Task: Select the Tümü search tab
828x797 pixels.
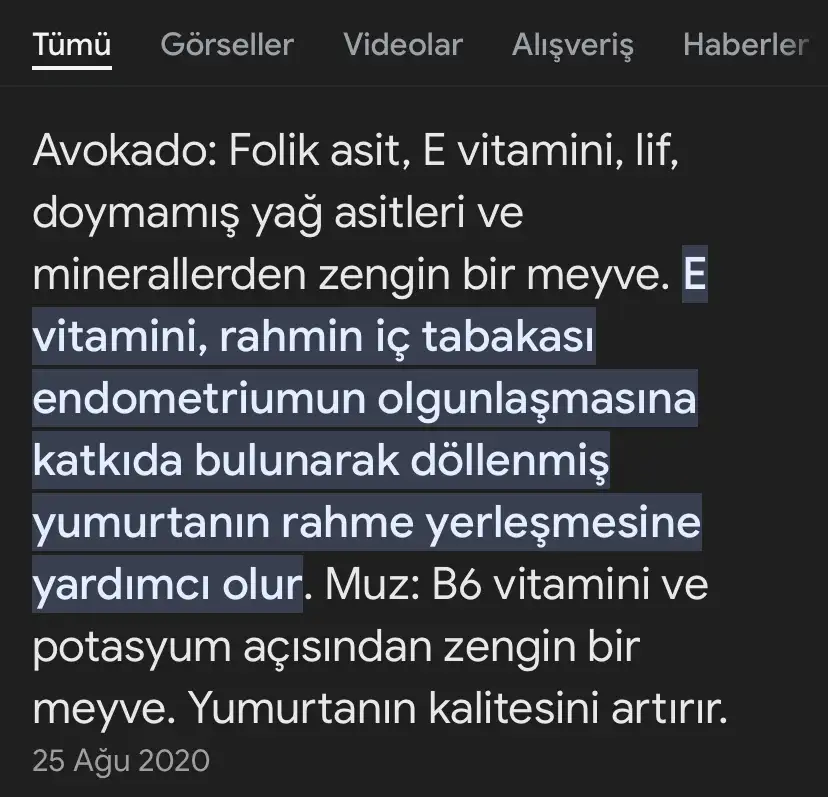Action: (71, 45)
